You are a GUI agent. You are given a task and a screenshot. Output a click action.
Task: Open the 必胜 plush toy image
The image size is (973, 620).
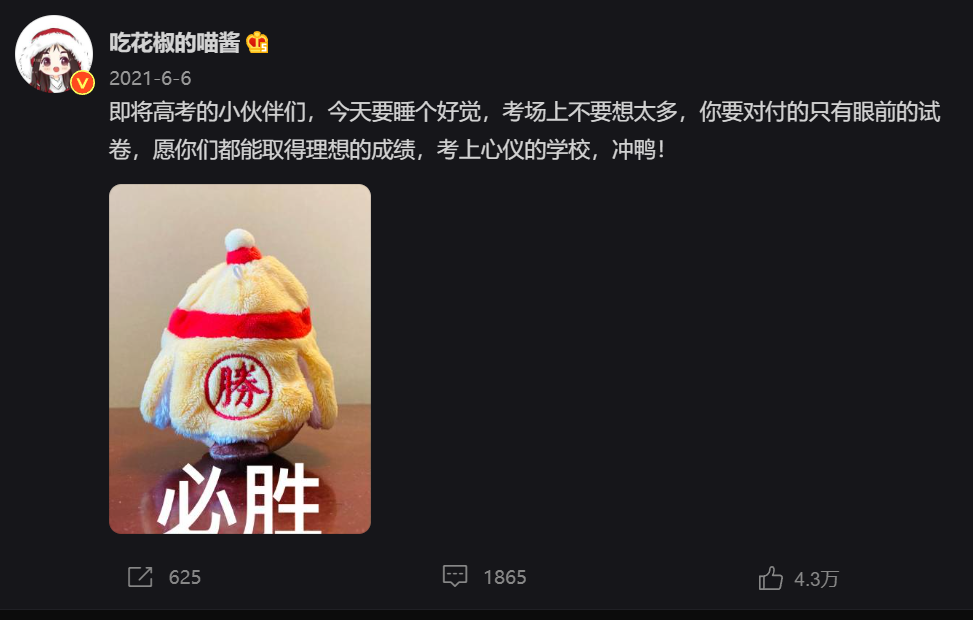click(x=240, y=358)
